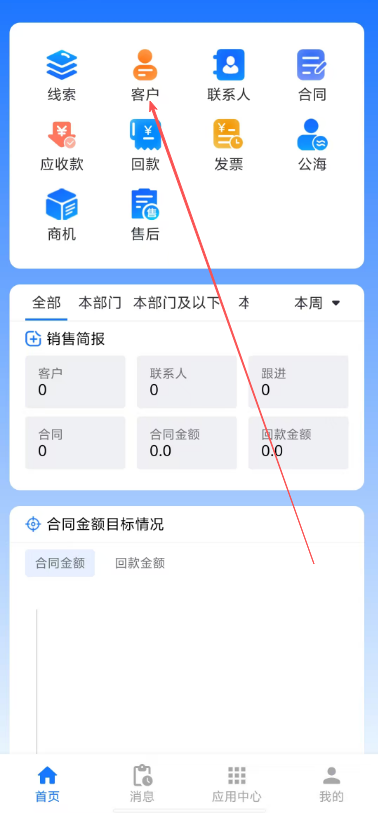This screenshot has width=378, height=813.
Task: Open 应收款 receivables
Action: coord(62,146)
